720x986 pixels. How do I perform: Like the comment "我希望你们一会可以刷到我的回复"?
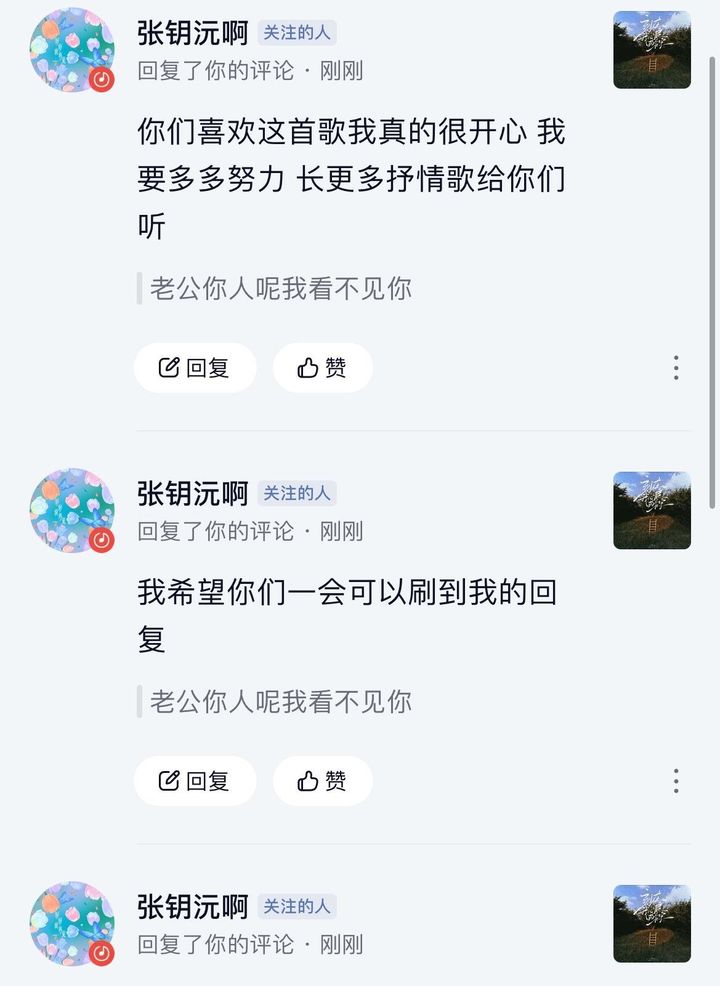(x=322, y=781)
